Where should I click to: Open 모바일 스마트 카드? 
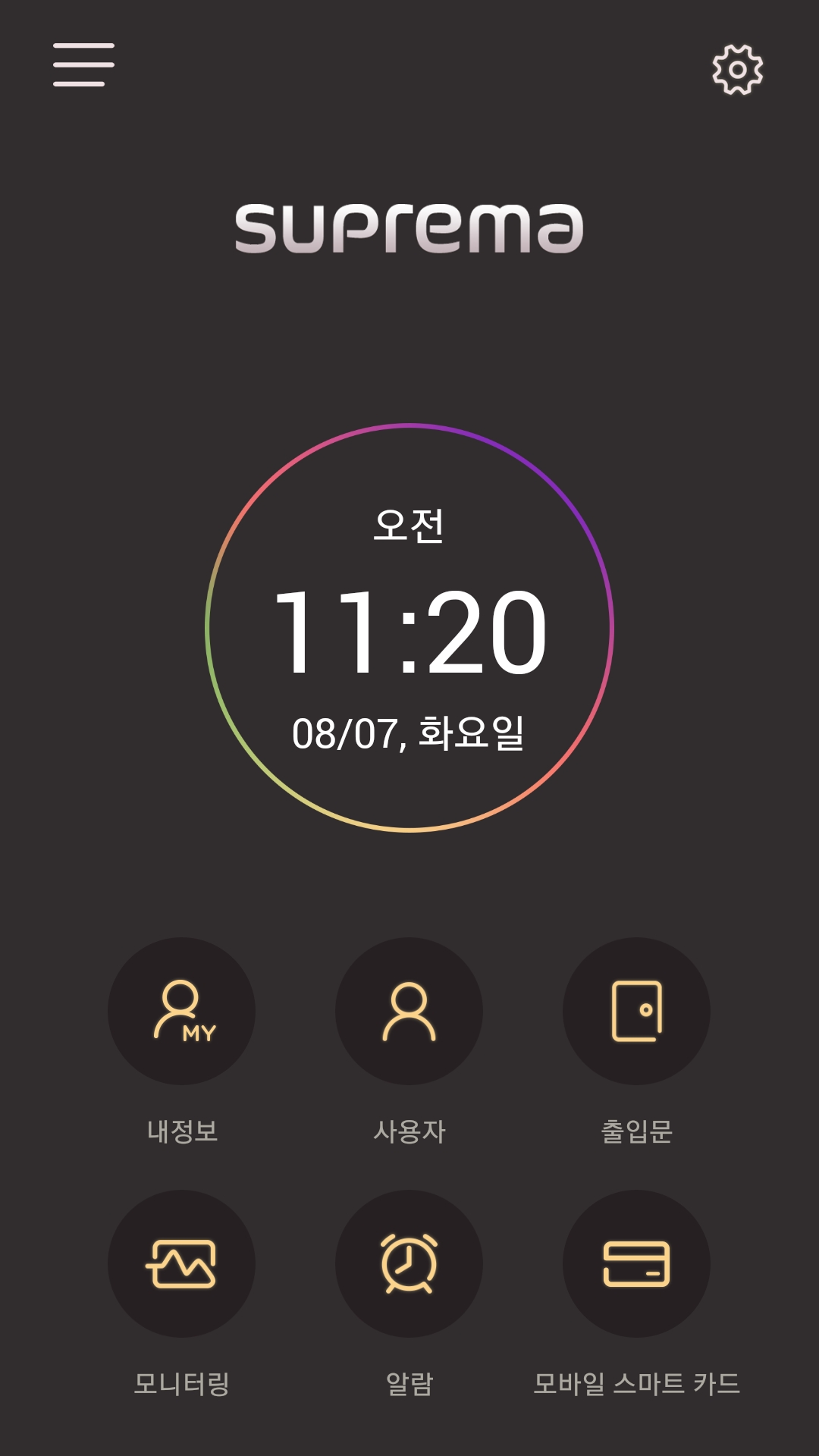636,1263
